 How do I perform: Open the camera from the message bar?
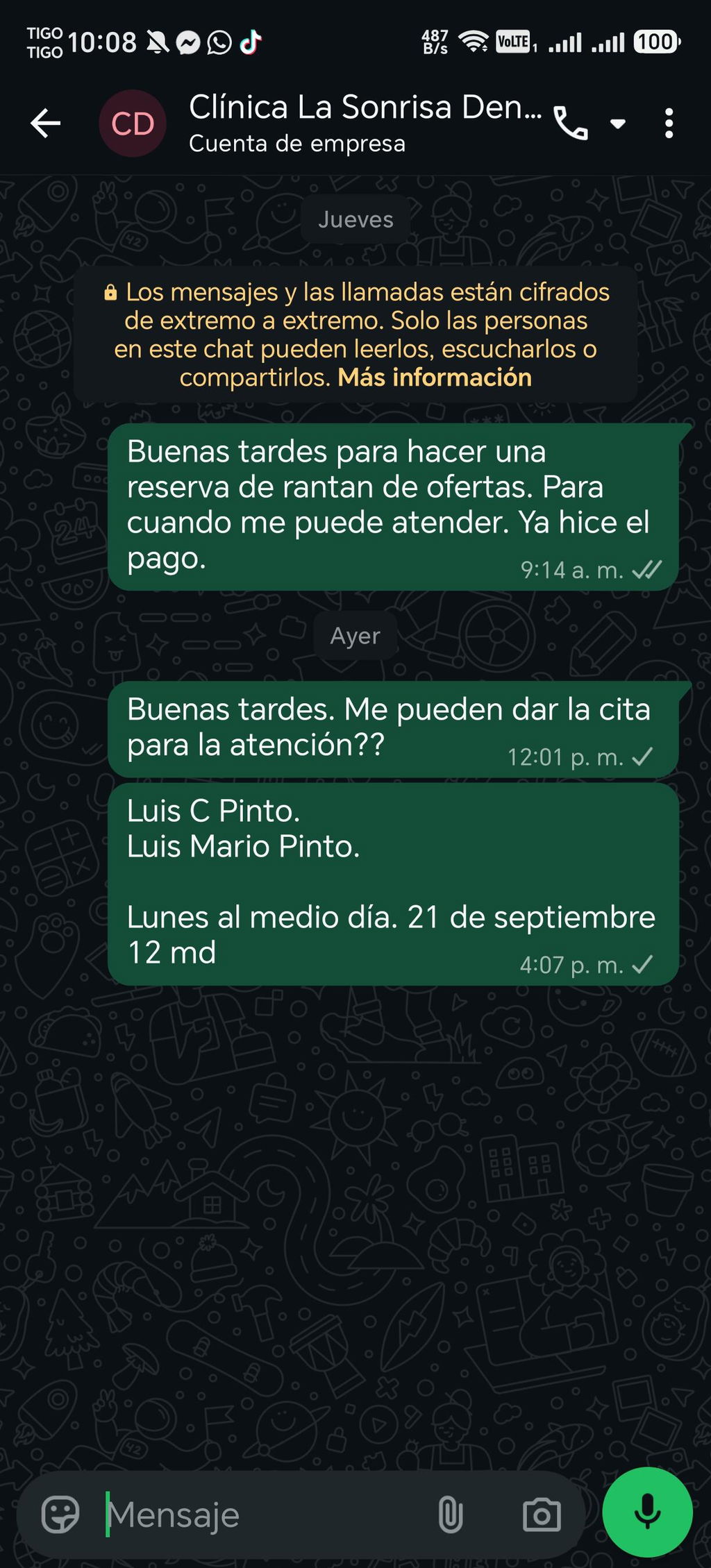point(542,1515)
